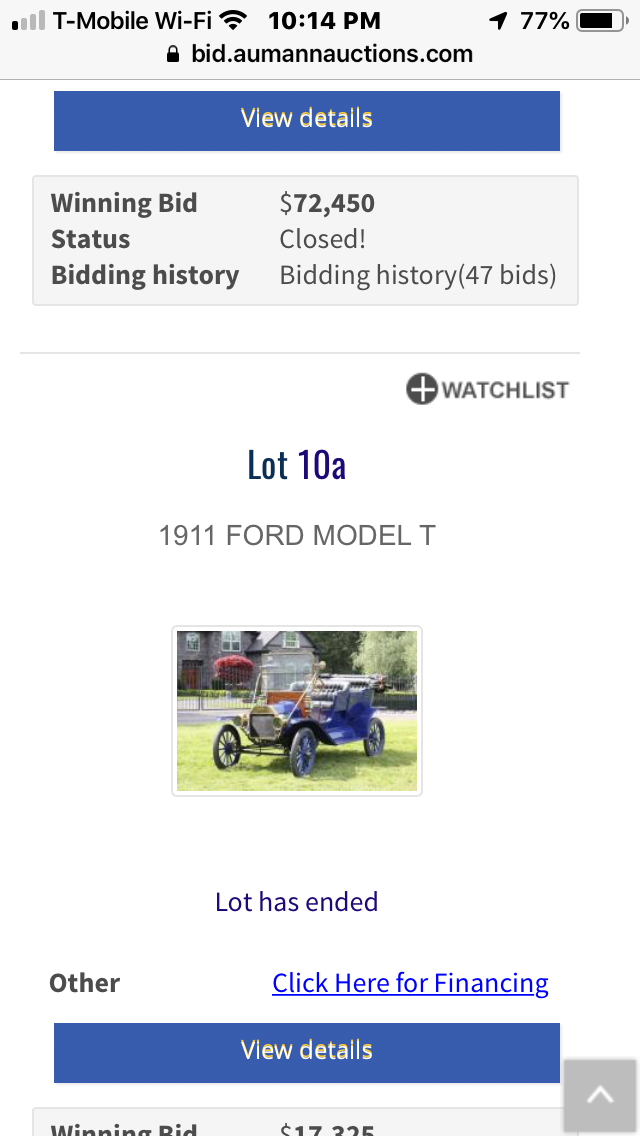
Task: Tap the back-to-top arrow button
Action: 600,1095
